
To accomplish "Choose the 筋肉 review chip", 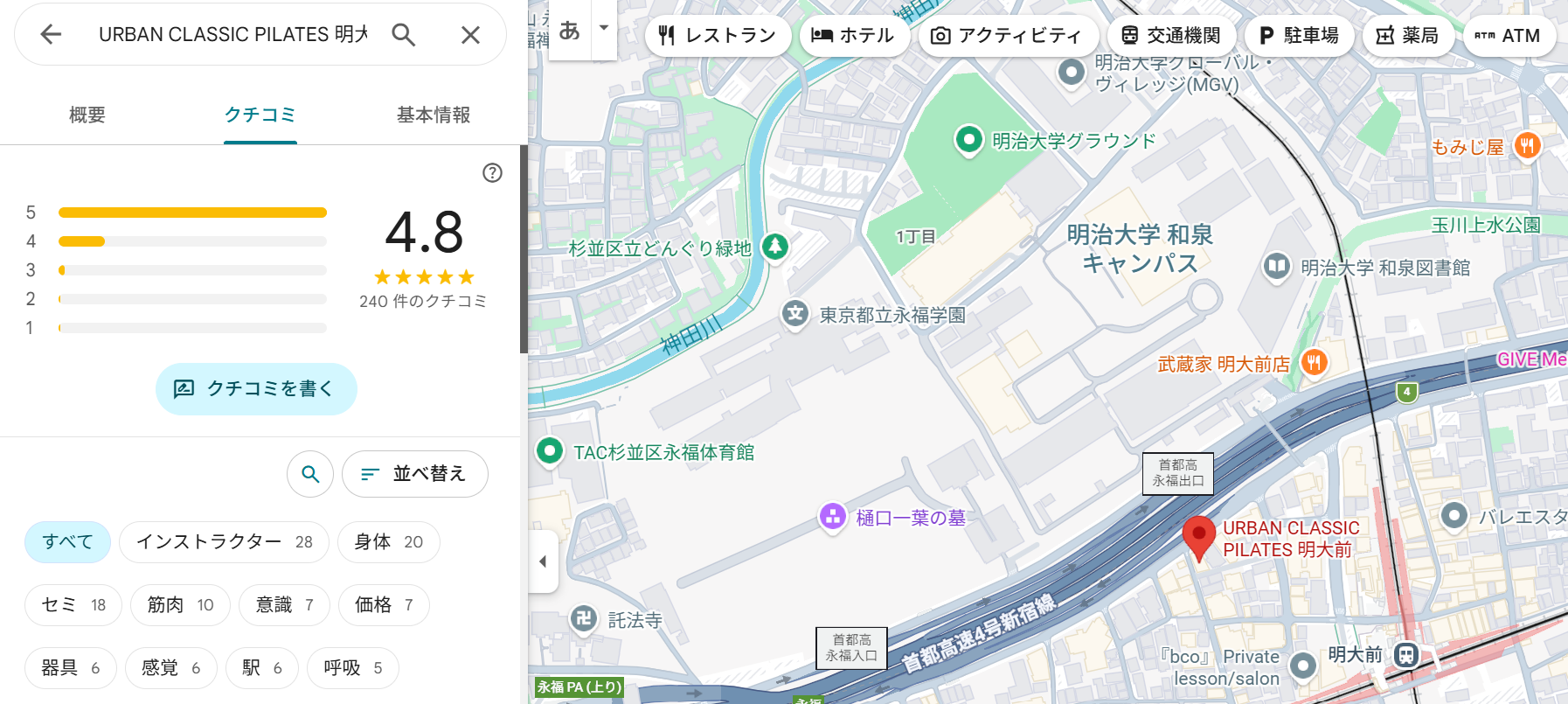I will pyautogui.click(x=180, y=605).
